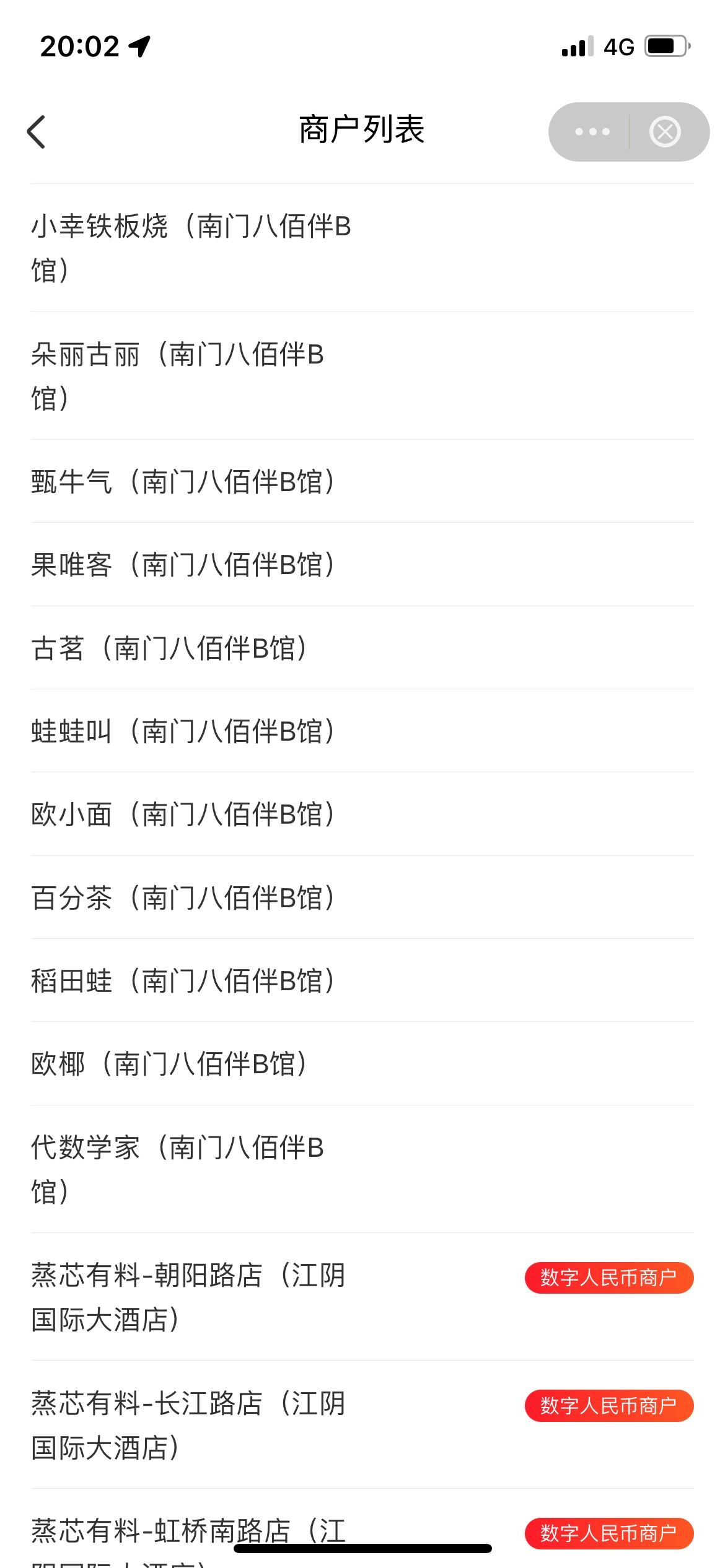Open merchant 小幸铁板烧（南门八佰伴B馆）
The width and height of the screenshot is (725, 1568).
coord(192,248)
